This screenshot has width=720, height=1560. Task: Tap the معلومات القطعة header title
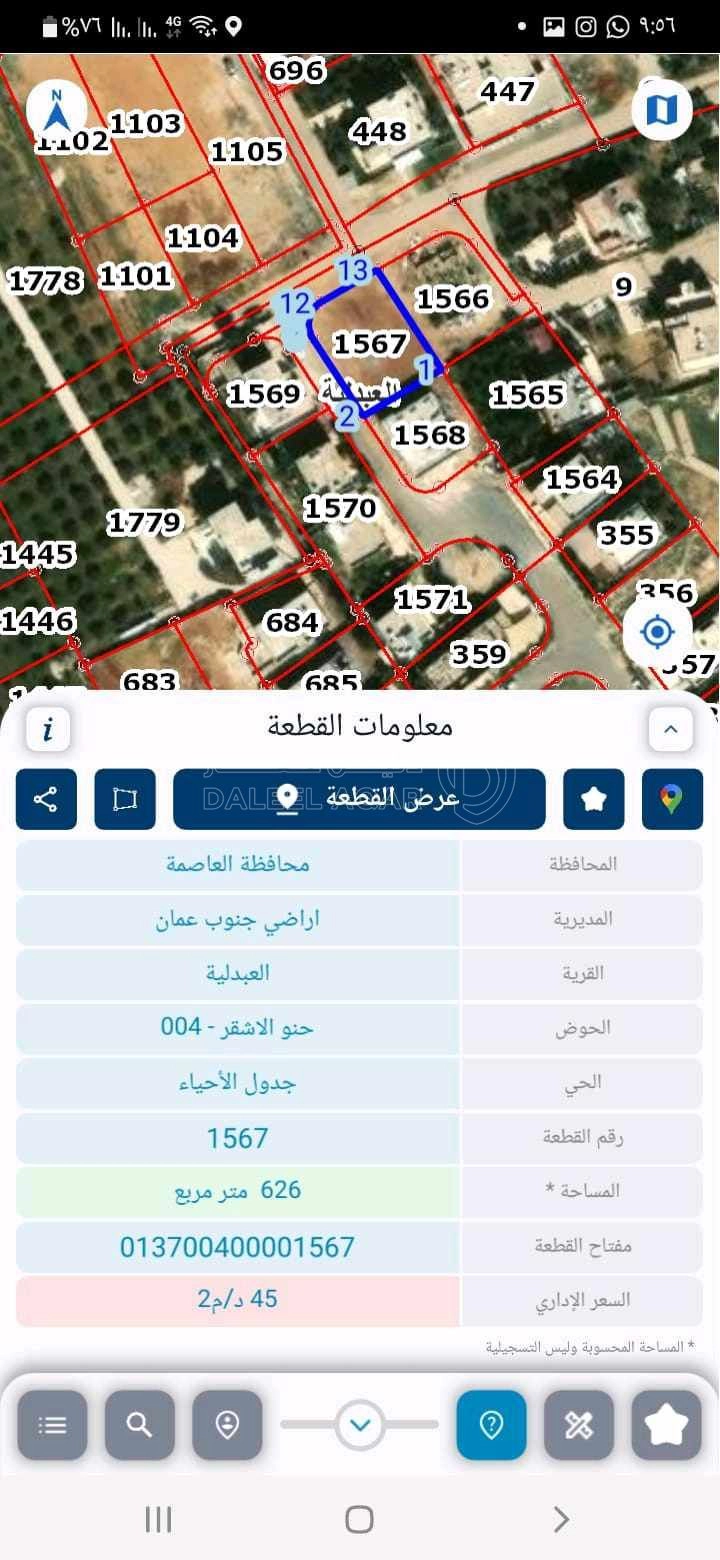pos(360,726)
